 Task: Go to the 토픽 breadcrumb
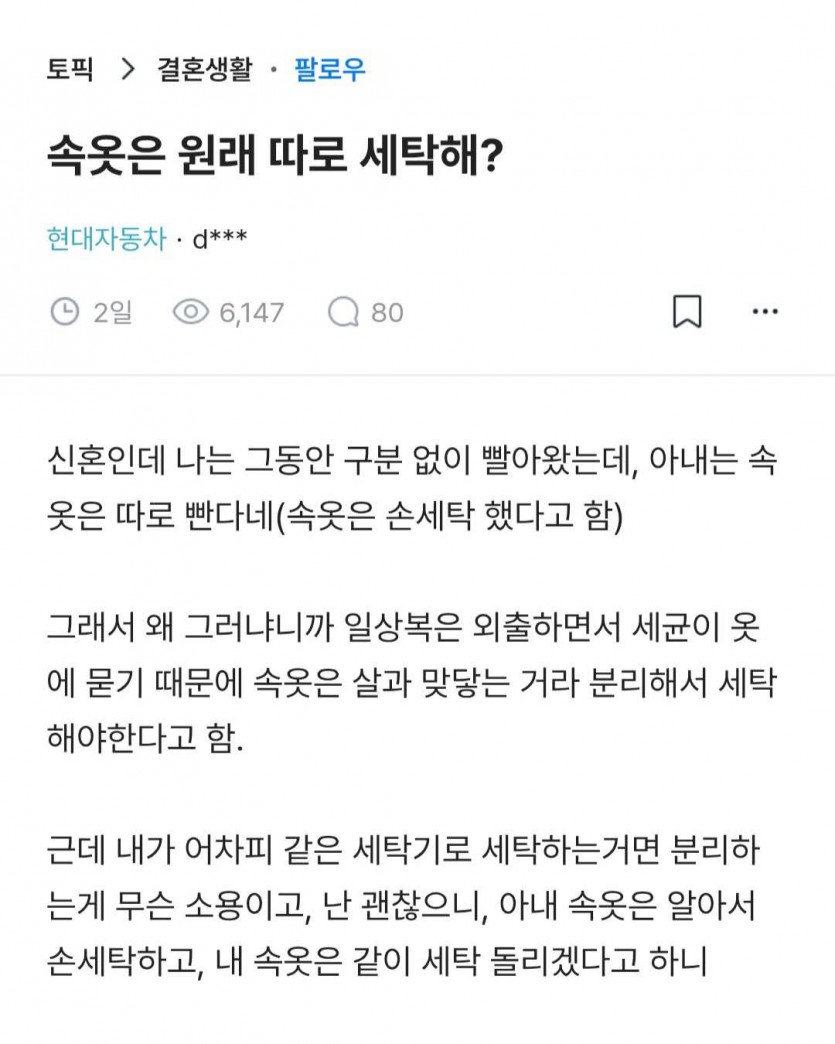(x=70, y=70)
